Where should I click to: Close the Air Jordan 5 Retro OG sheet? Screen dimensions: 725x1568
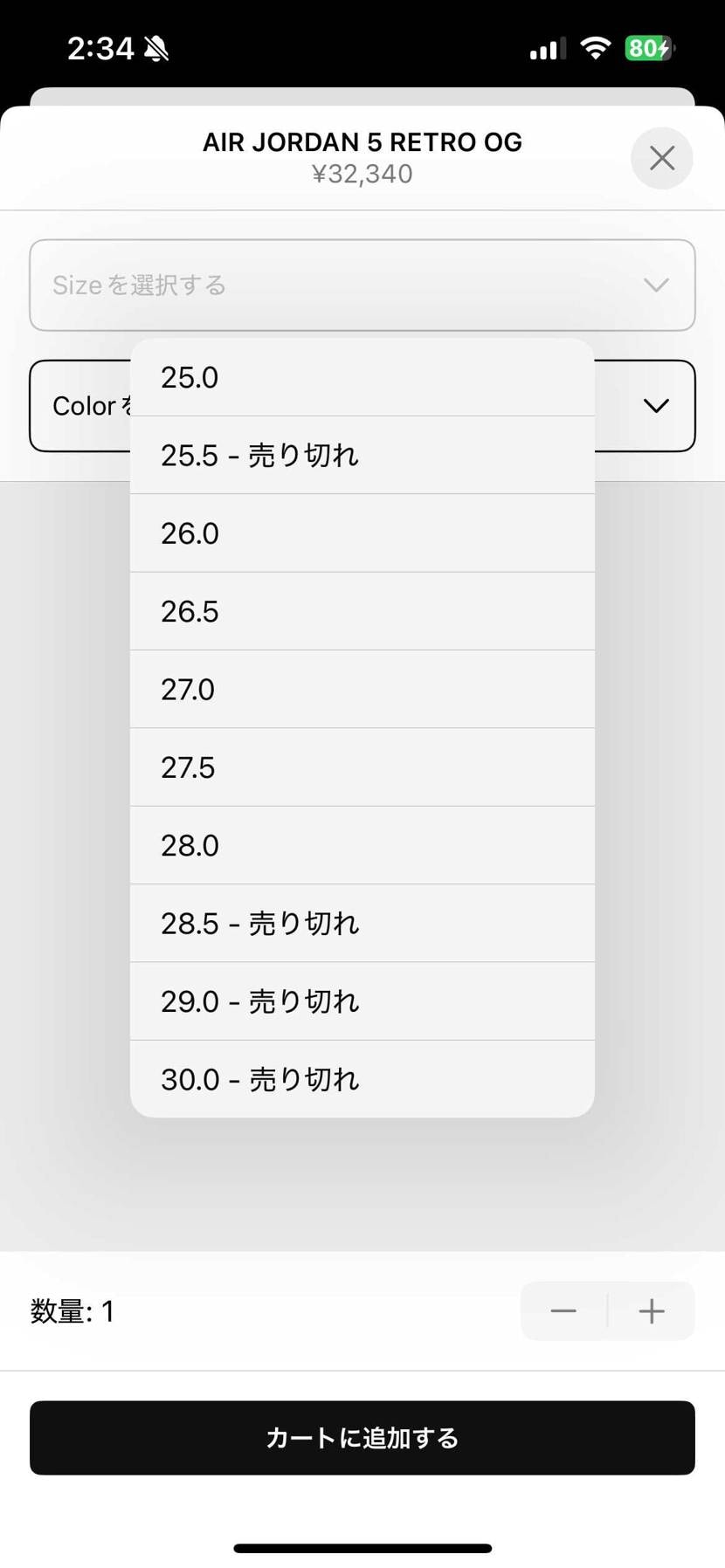coord(661,158)
